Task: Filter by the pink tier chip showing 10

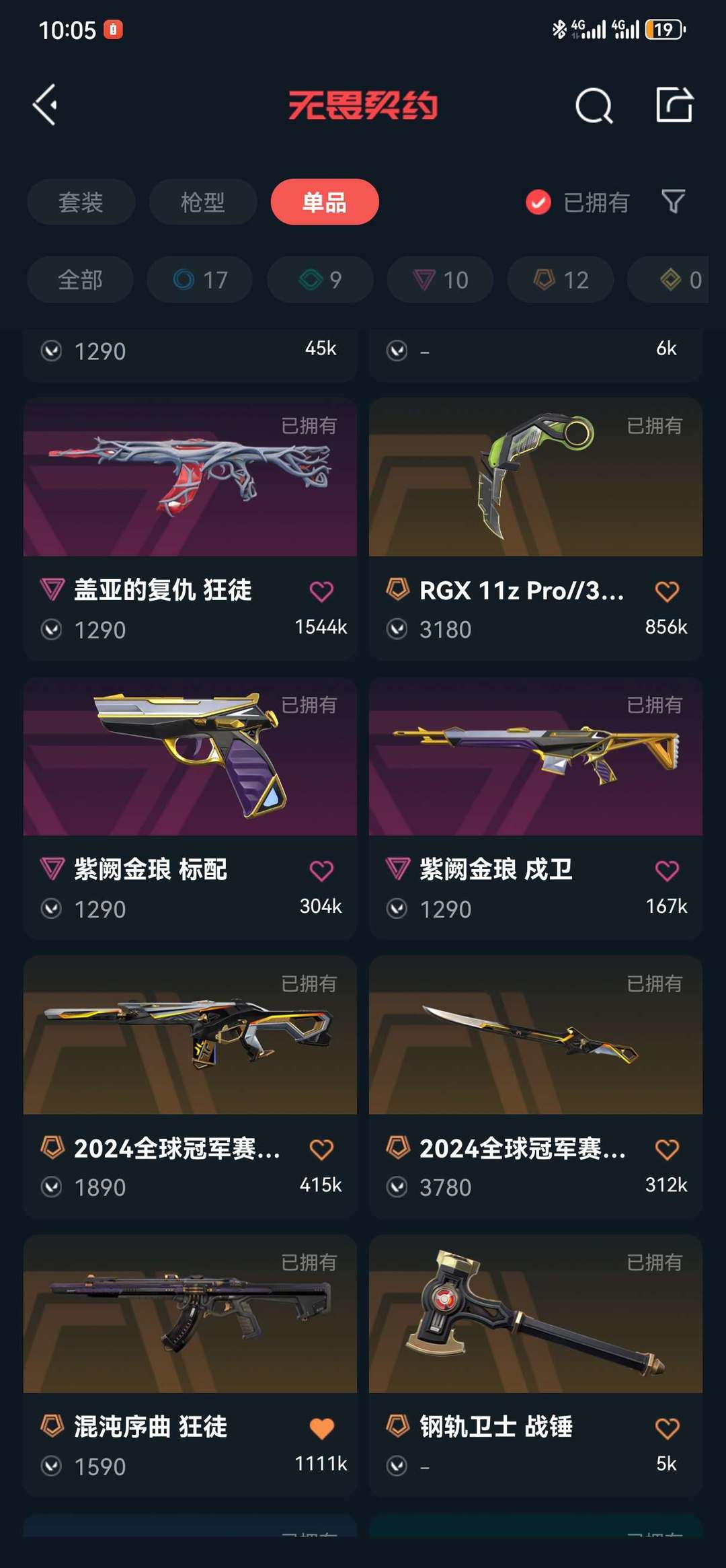Action: coord(440,279)
